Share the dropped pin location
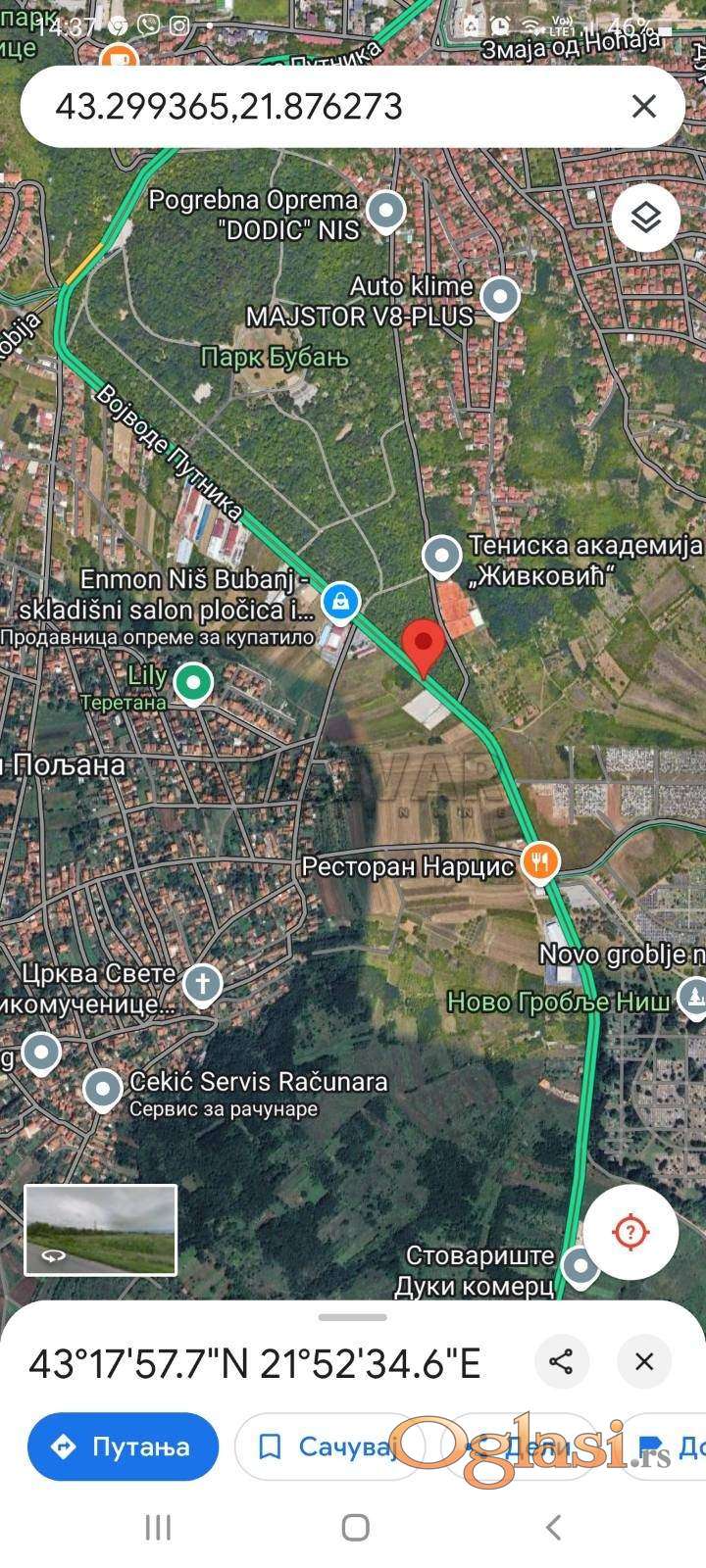 coord(562,1361)
